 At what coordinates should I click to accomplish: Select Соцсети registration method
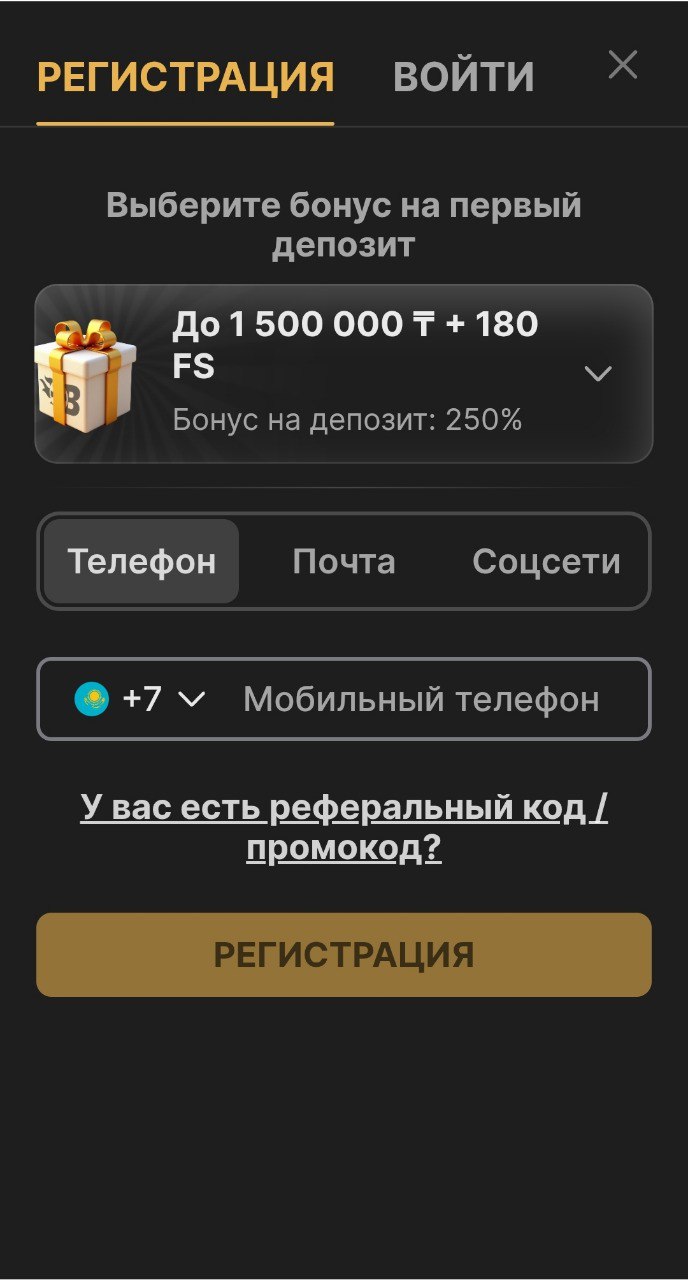point(546,562)
